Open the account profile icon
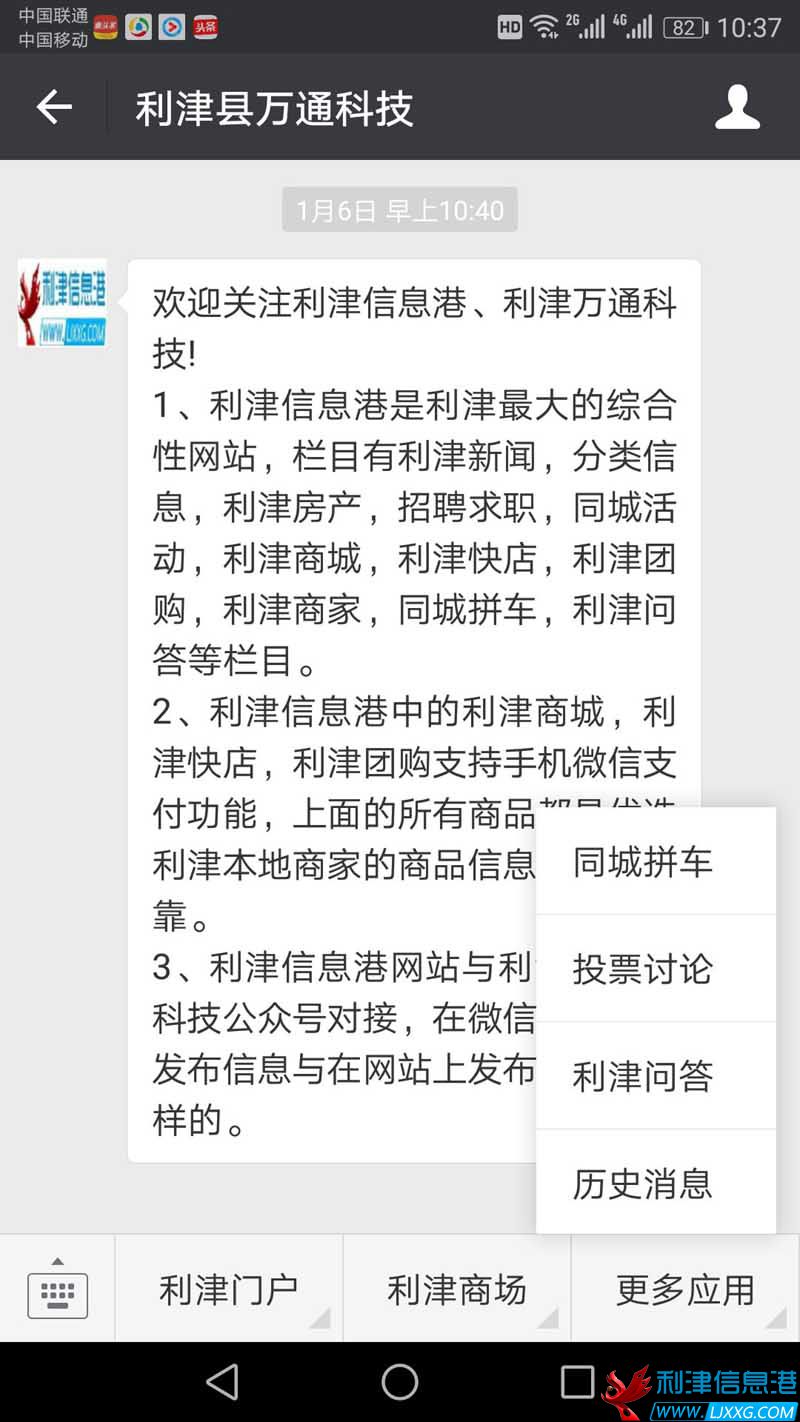Viewport: 800px width, 1422px height. coord(737,107)
